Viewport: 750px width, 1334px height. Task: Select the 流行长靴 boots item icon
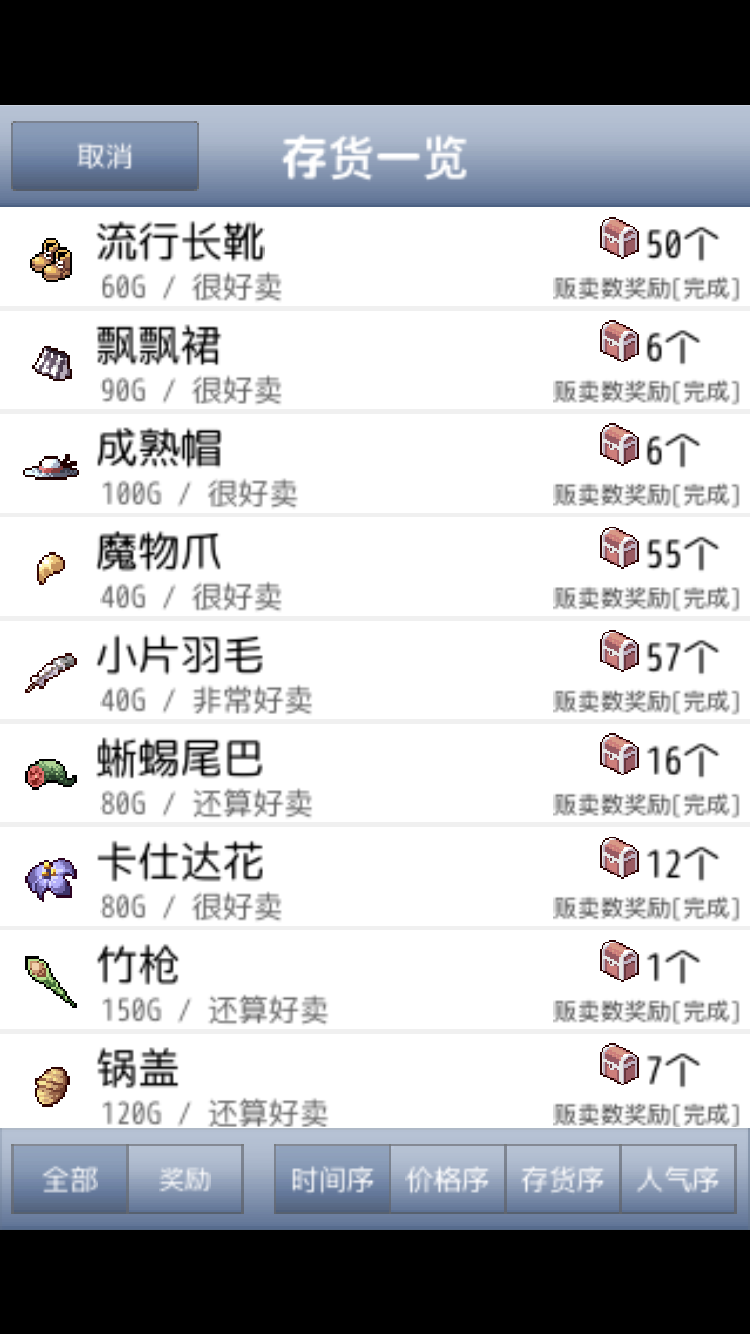(x=51, y=258)
